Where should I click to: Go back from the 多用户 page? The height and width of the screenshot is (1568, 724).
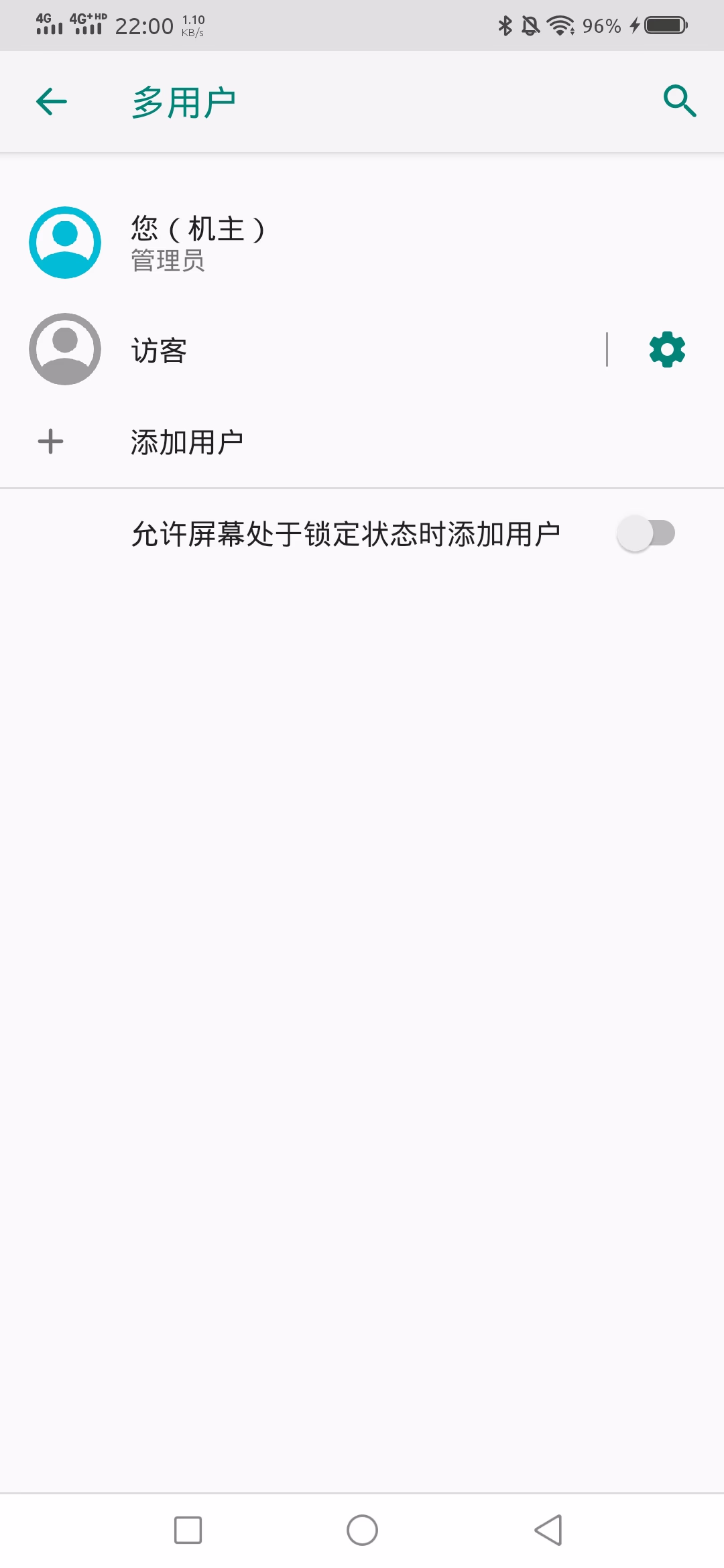coord(52,102)
